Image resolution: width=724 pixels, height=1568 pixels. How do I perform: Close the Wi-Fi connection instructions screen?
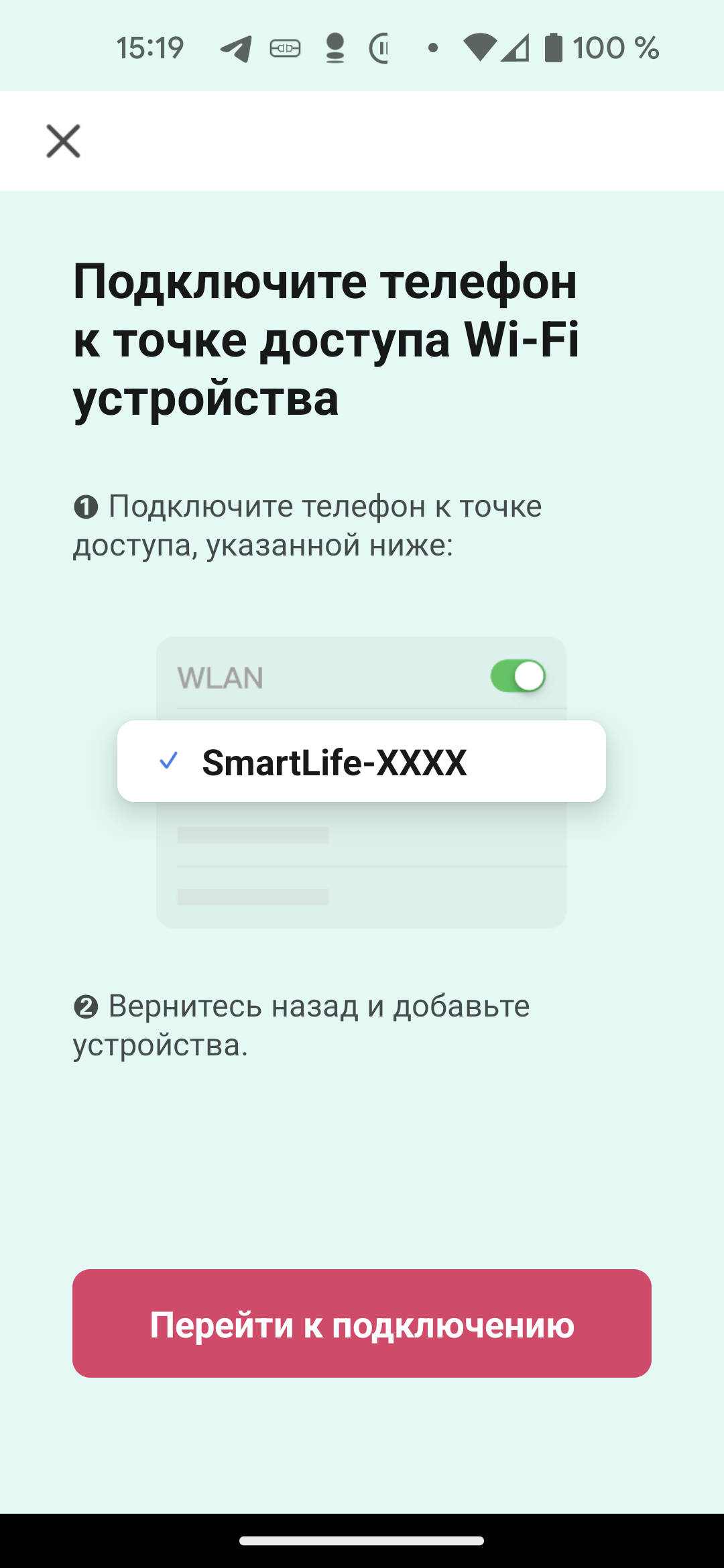(x=63, y=141)
